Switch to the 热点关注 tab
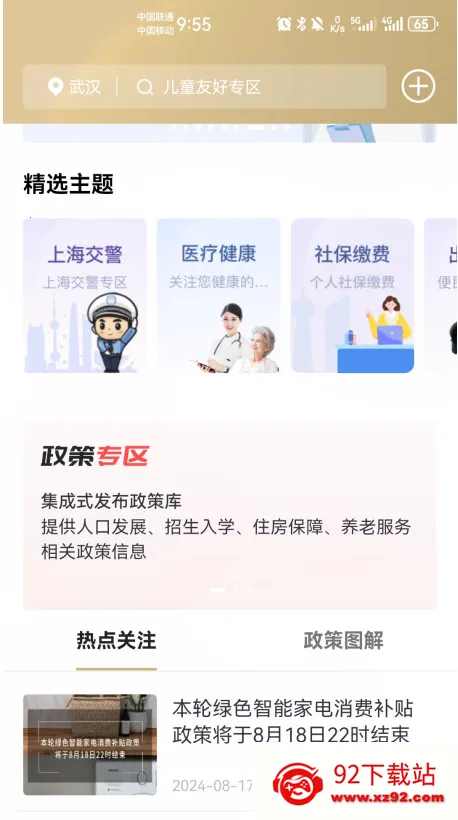The height and width of the screenshot is (820, 458). point(116,641)
